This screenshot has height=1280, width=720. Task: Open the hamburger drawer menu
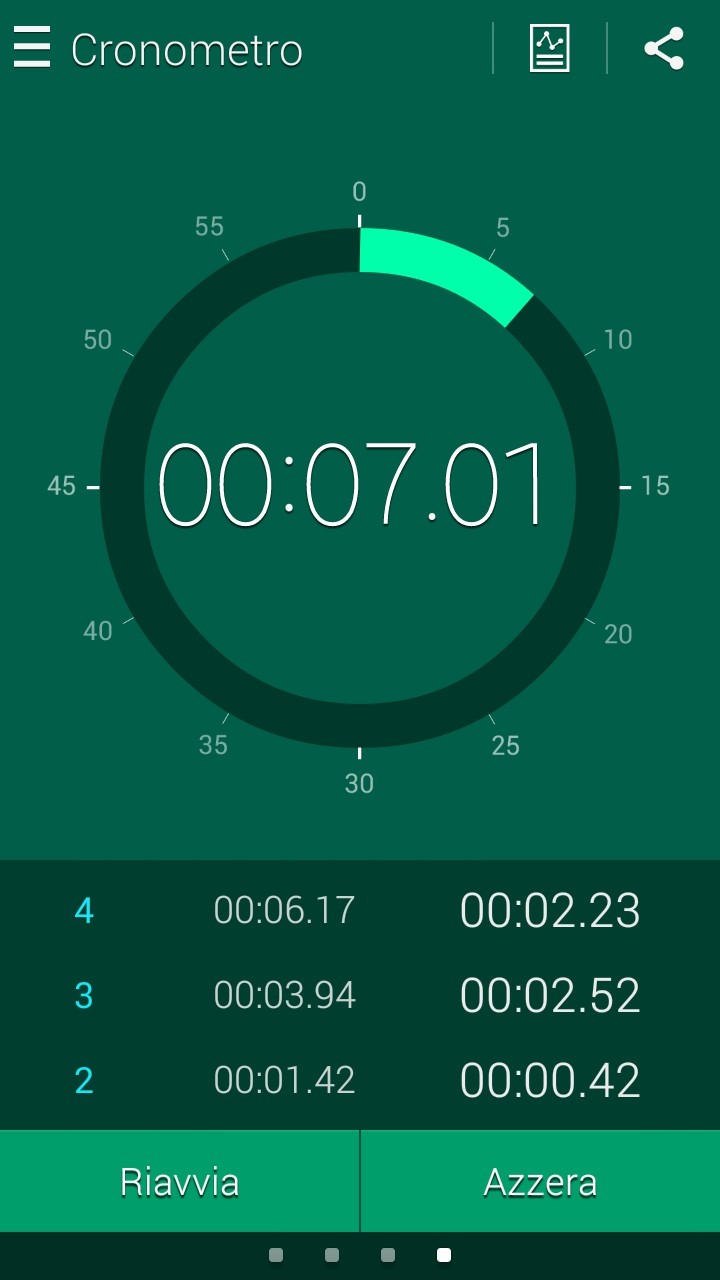pos(32,48)
